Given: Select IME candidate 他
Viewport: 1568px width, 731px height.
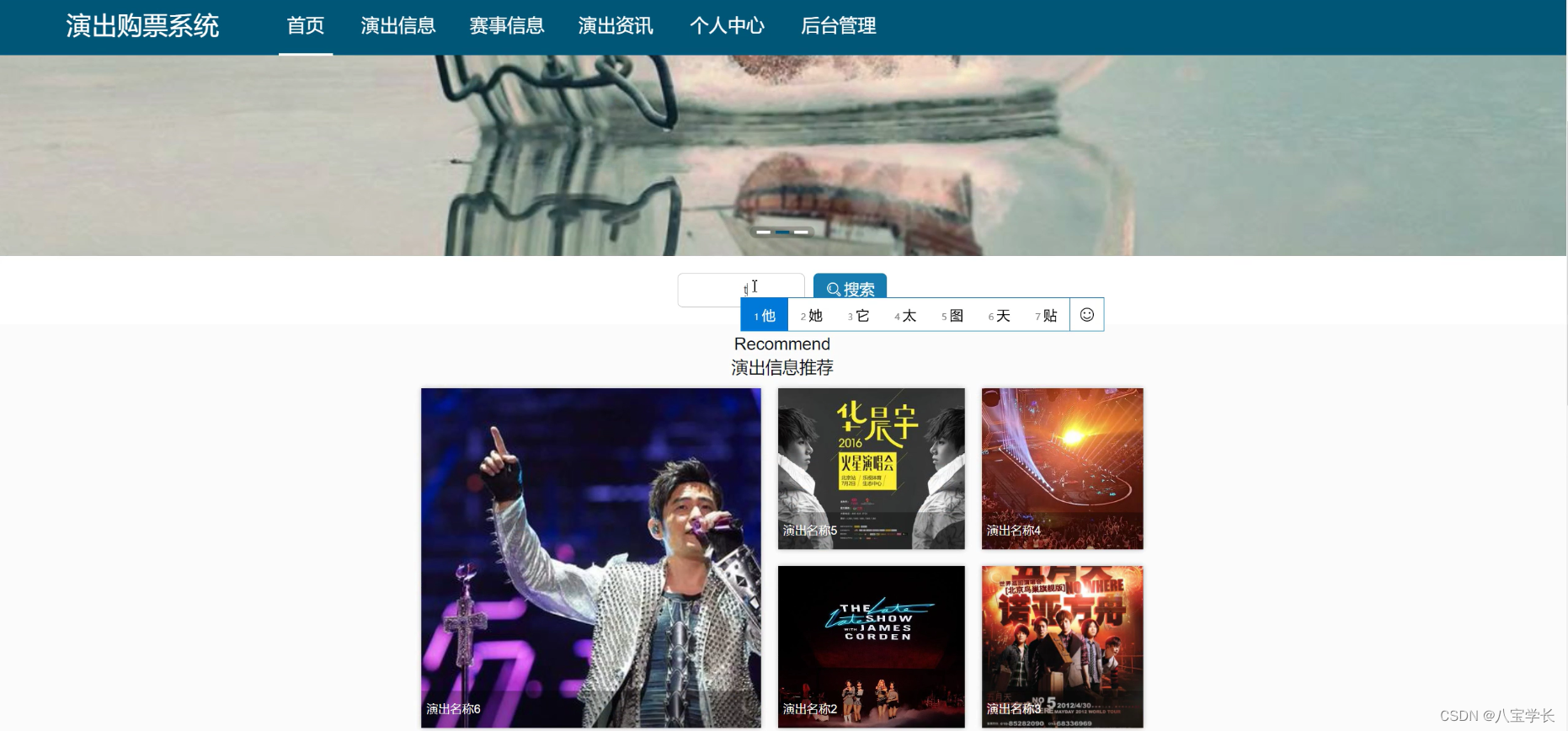Looking at the screenshot, I should point(765,316).
